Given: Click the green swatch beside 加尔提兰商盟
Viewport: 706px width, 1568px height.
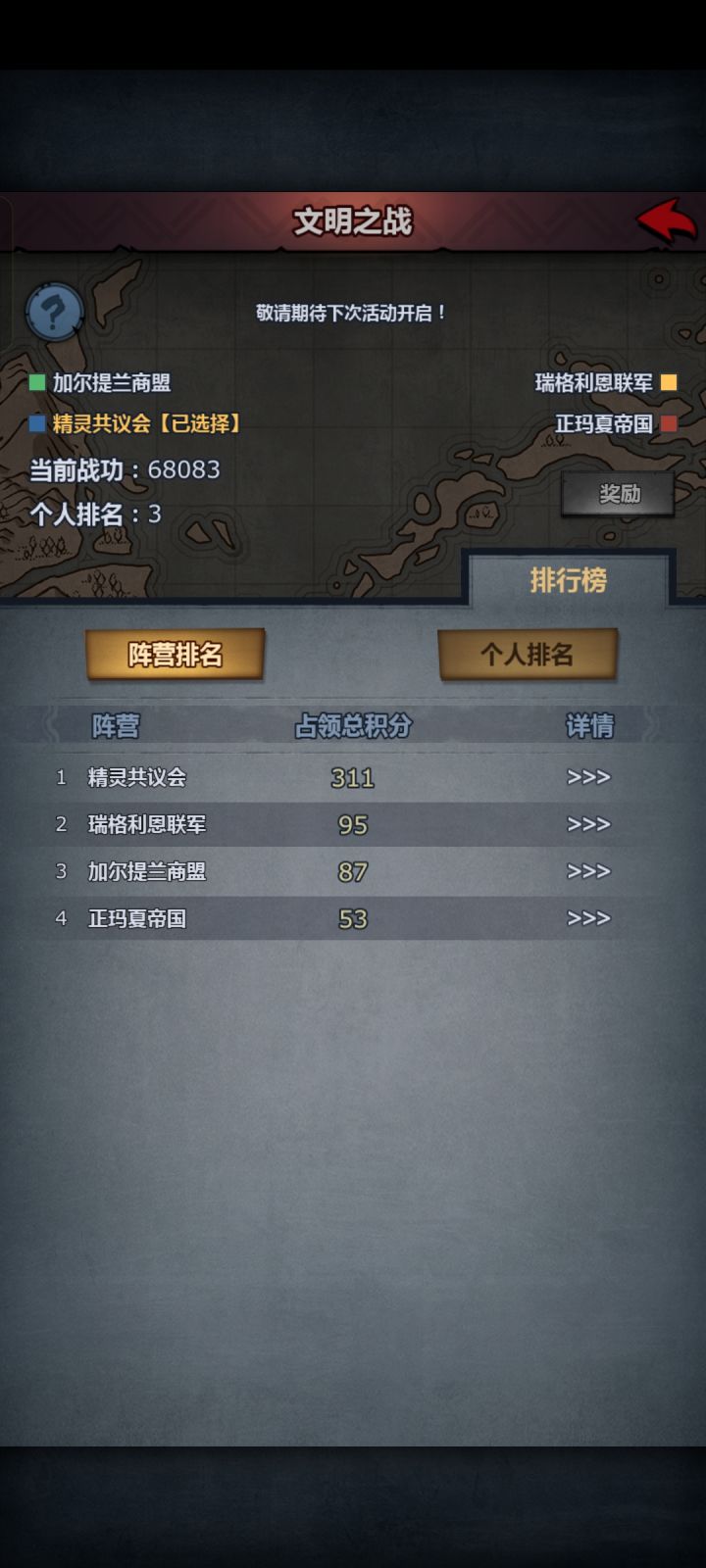Looking at the screenshot, I should pos(36,383).
